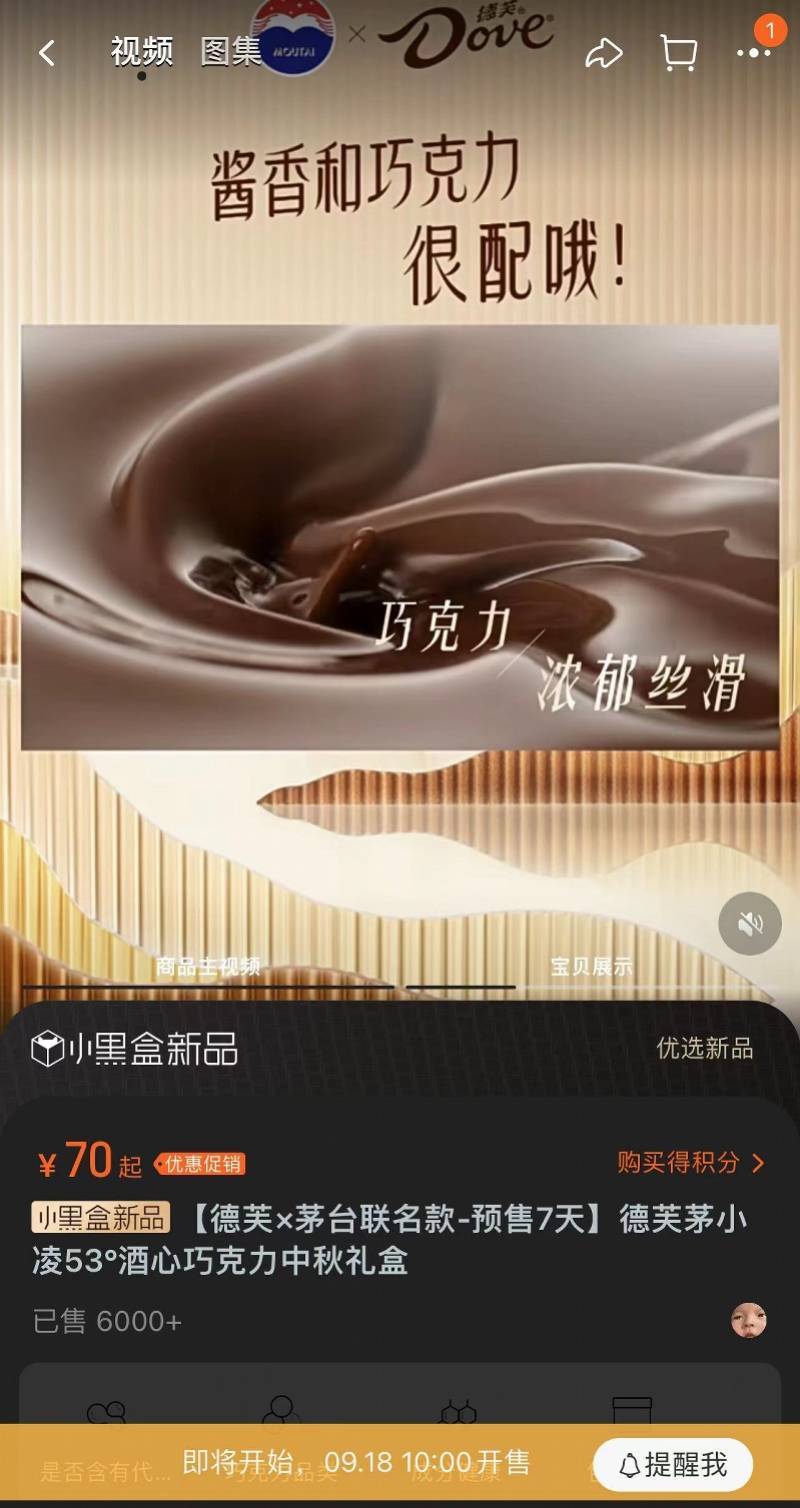Unmute the product video
Image resolution: width=800 pixels, height=1508 pixels.
click(x=750, y=923)
